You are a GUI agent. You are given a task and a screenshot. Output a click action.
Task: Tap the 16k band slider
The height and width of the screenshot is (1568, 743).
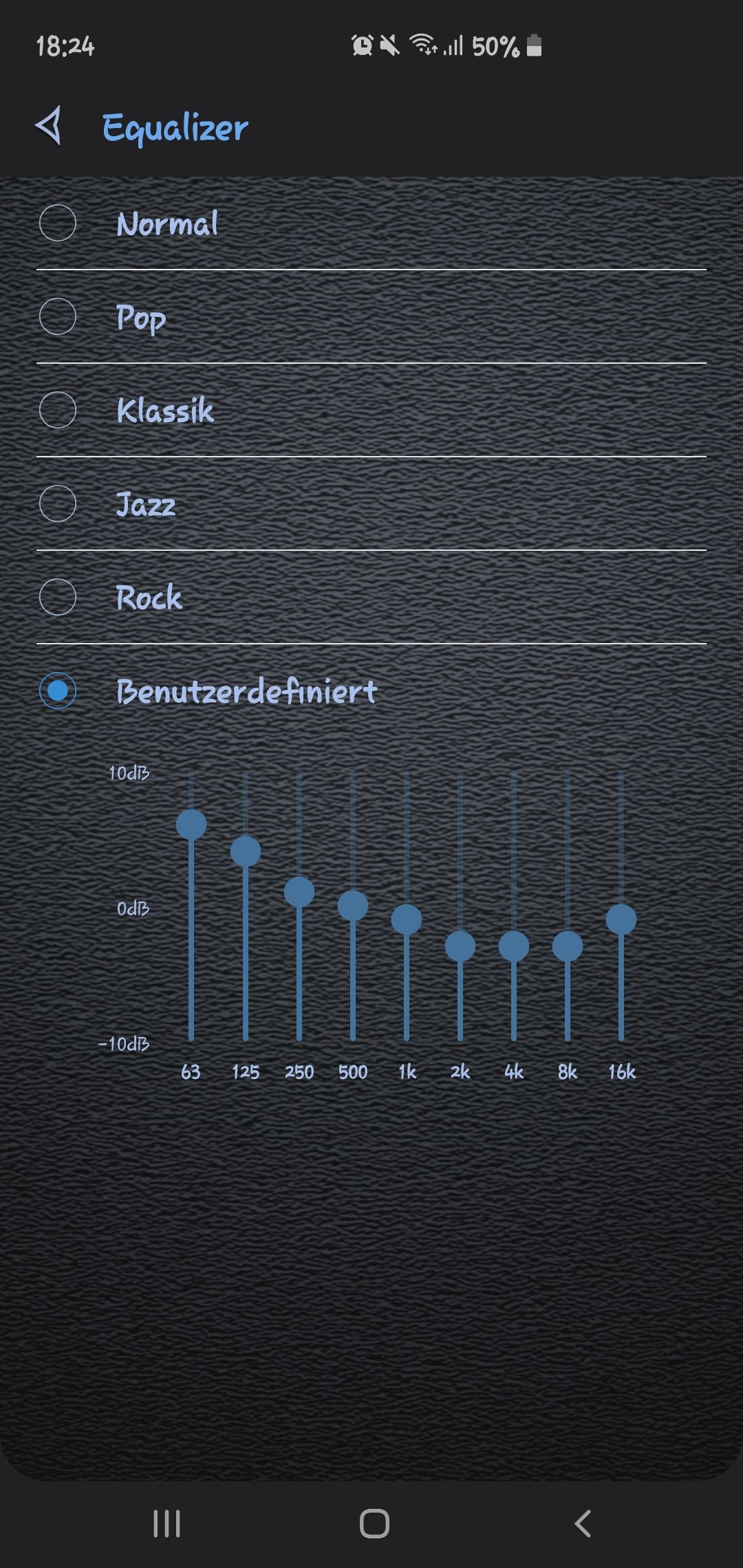[621, 919]
